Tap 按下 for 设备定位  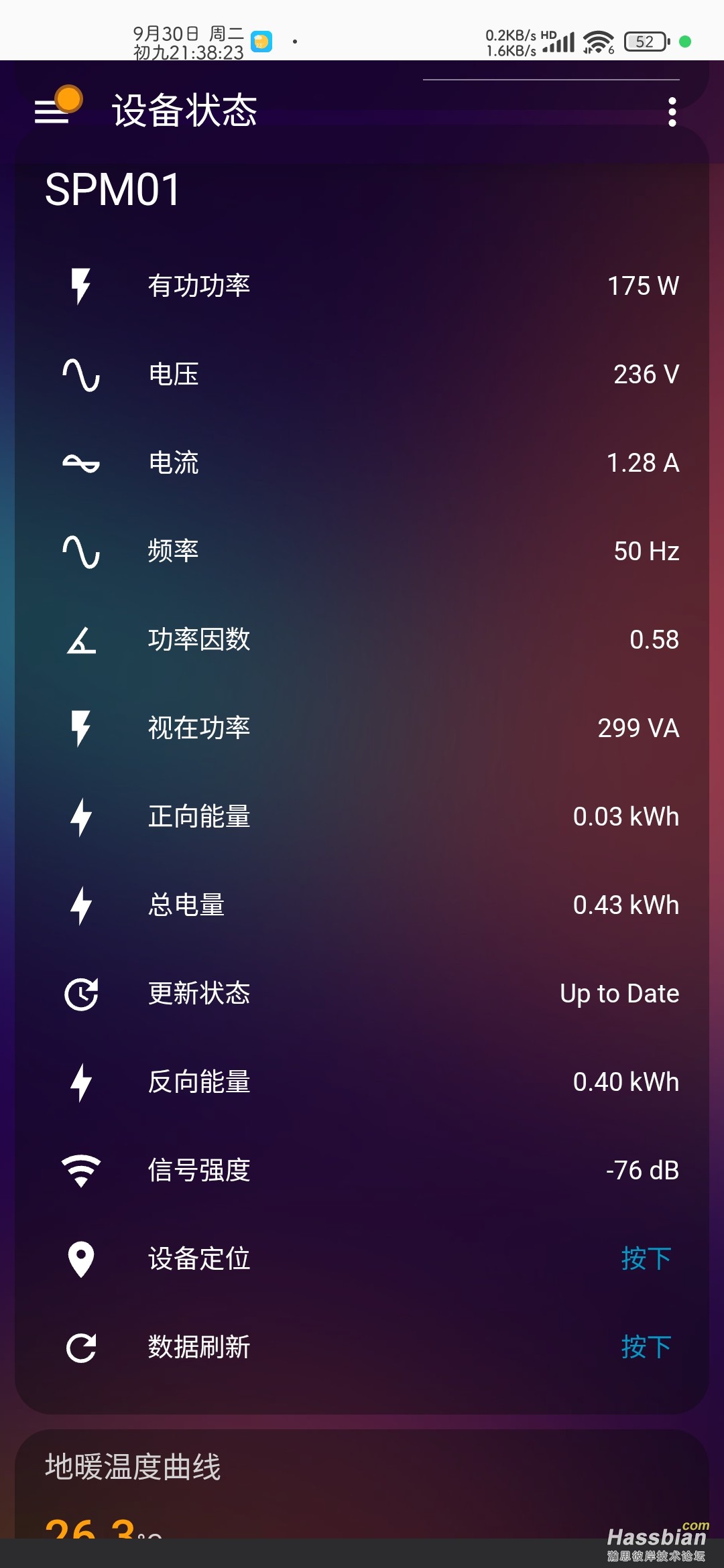(x=646, y=1258)
